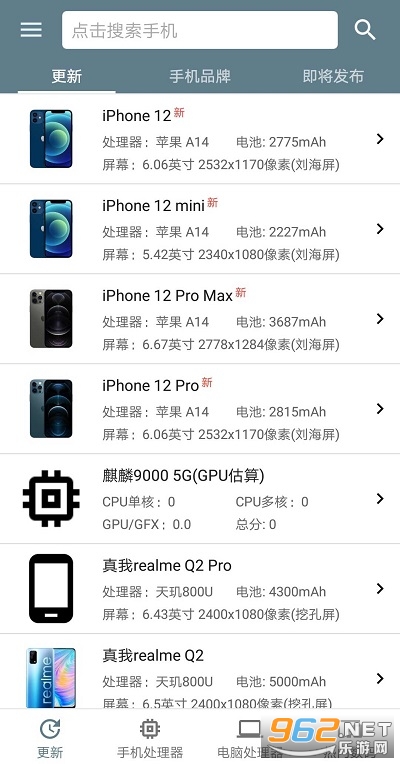The height and width of the screenshot is (764, 400).
Task: Open the hamburger drawer menu
Action: [x=31, y=30]
